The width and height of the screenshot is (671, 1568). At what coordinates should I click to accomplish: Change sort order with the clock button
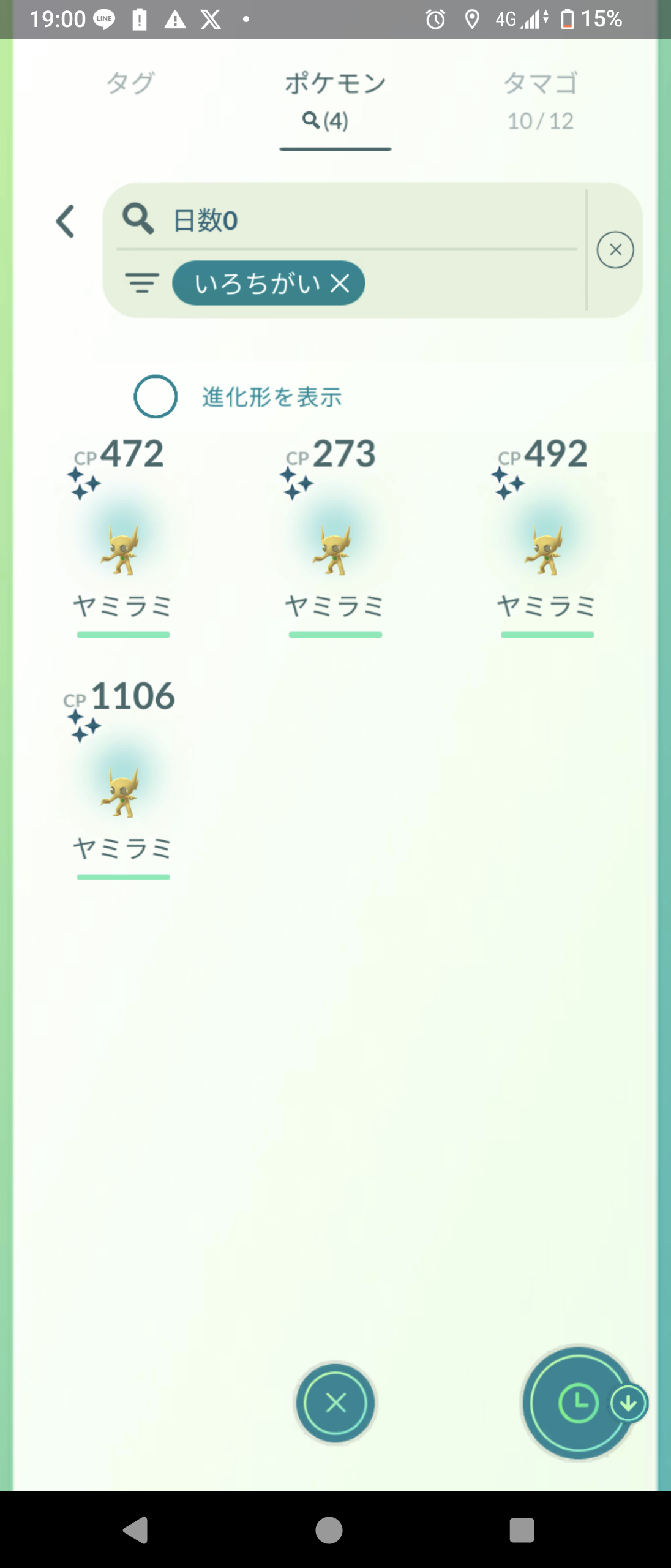point(579,1403)
